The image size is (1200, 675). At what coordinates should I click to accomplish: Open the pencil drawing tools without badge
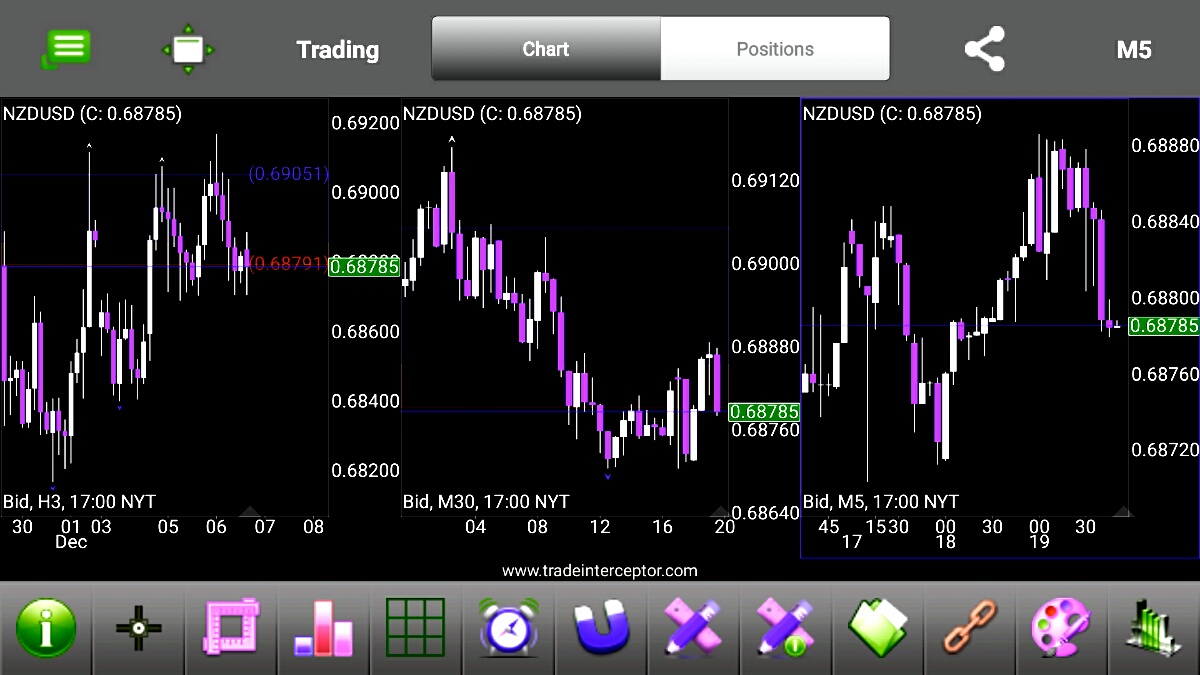(692, 629)
